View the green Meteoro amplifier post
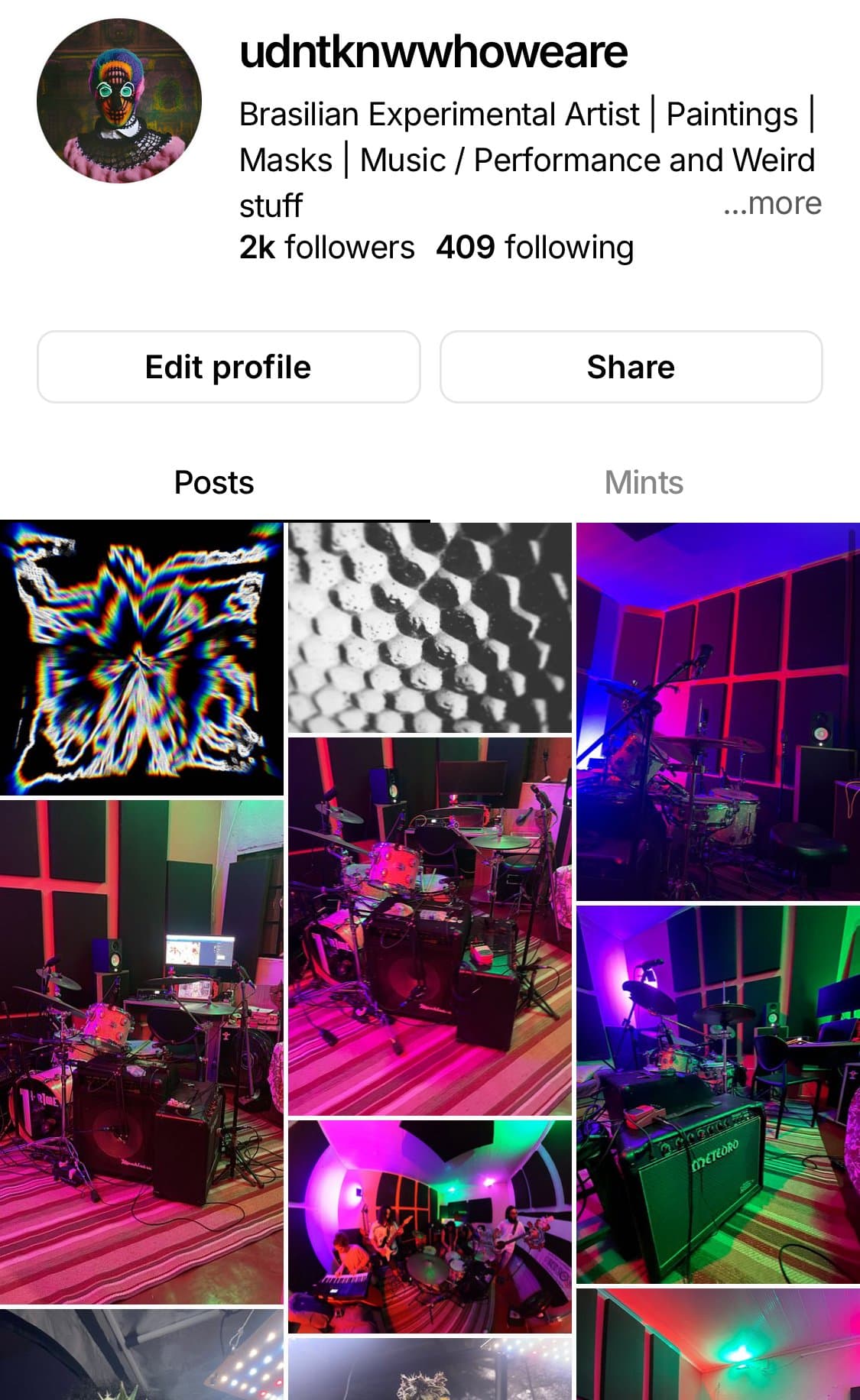 click(717, 1093)
